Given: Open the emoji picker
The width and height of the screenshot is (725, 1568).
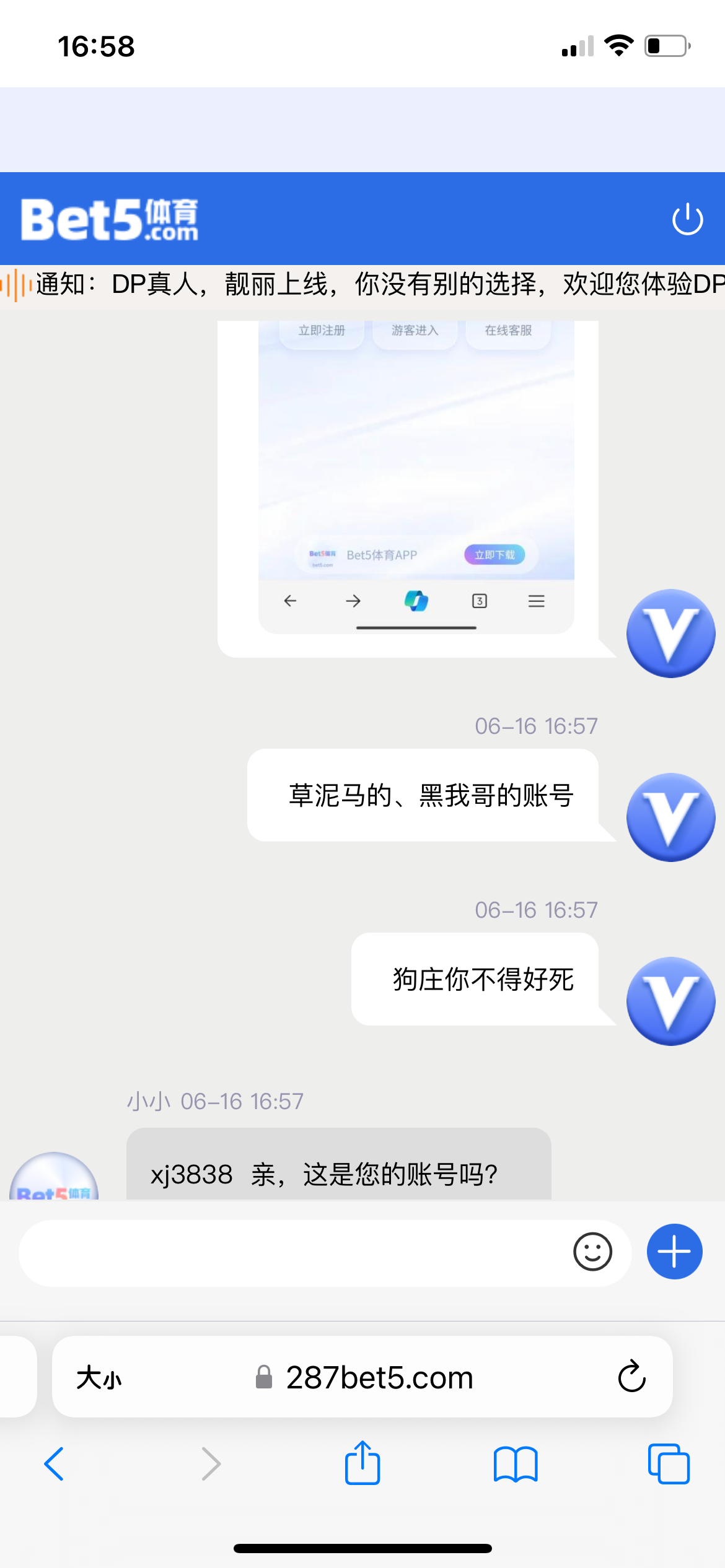Looking at the screenshot, I should coord(592,1252).
